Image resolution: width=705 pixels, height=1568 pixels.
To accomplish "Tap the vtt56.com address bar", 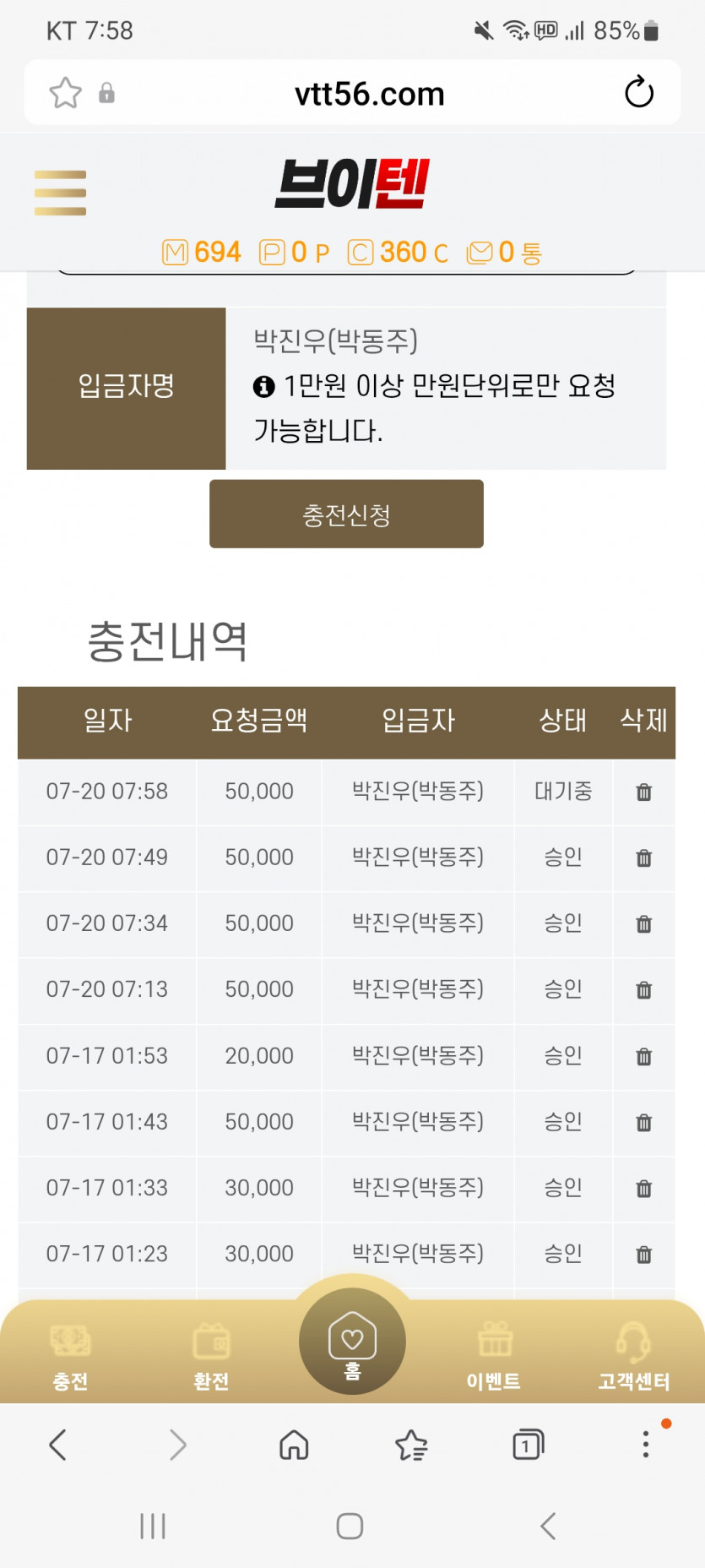I will tap(369, 94).
